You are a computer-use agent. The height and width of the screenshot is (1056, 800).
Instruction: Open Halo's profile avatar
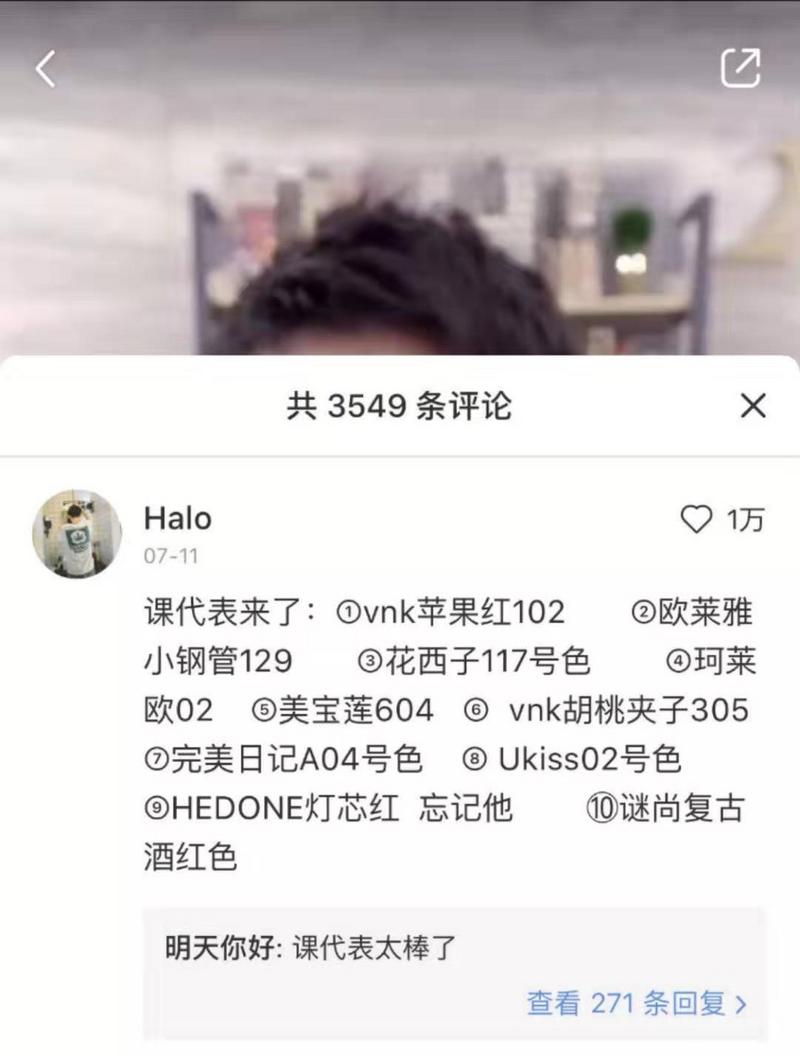point(77,534)
